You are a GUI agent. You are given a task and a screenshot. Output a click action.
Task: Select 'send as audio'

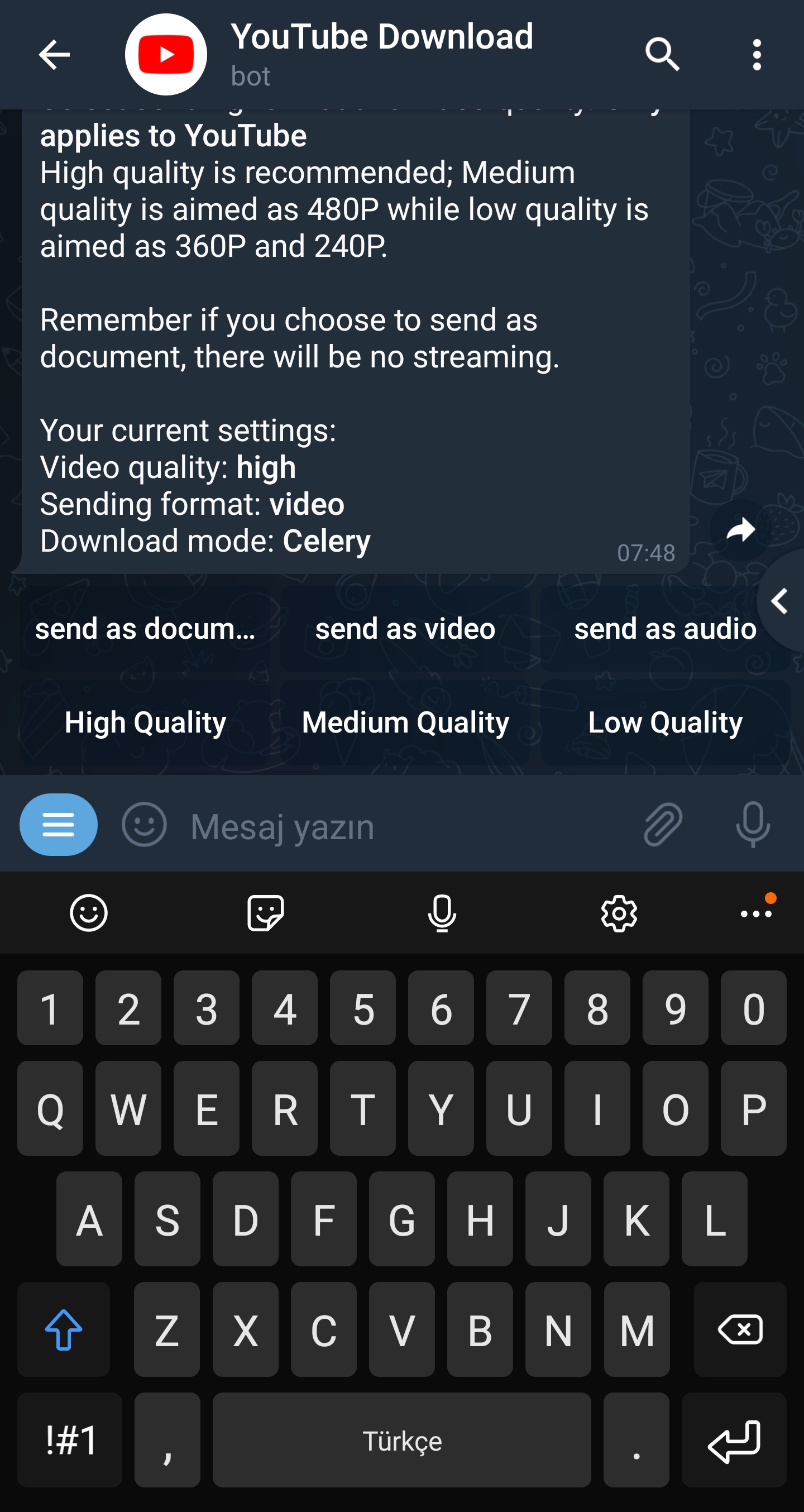[x=664, y=629]
